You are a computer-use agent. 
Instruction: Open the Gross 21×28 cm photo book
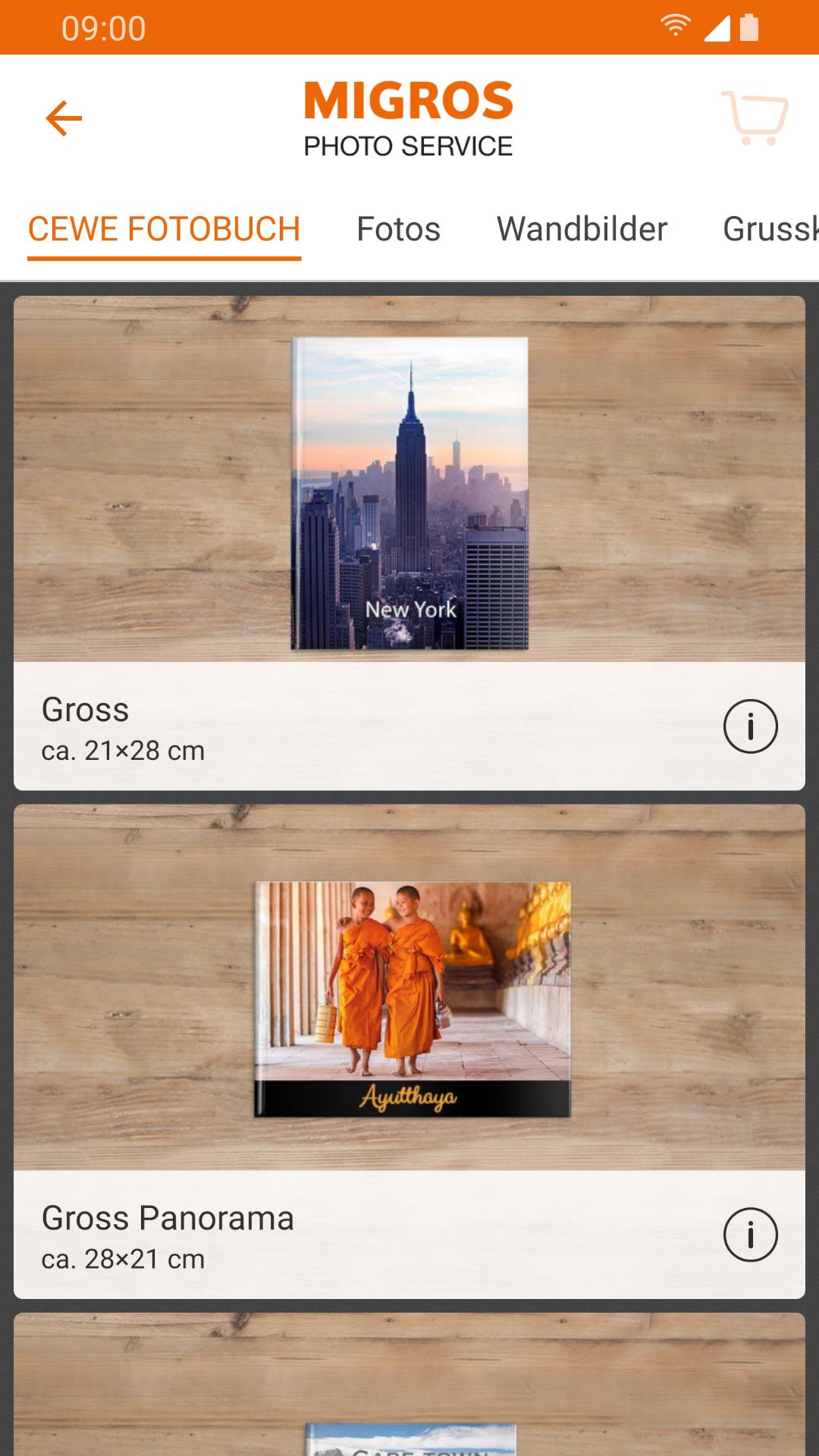409,543
